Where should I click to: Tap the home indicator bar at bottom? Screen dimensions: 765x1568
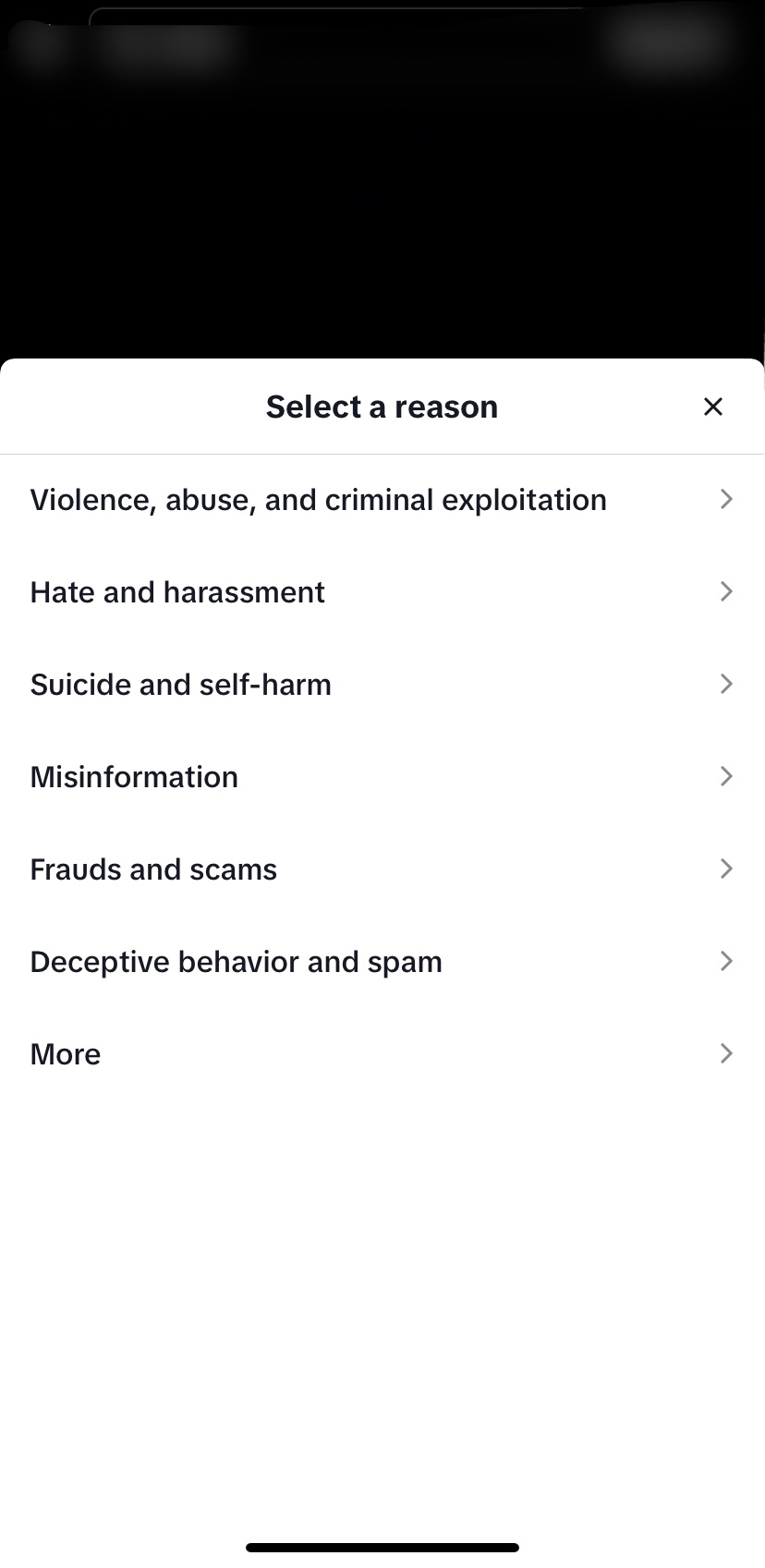[382, 1547]
